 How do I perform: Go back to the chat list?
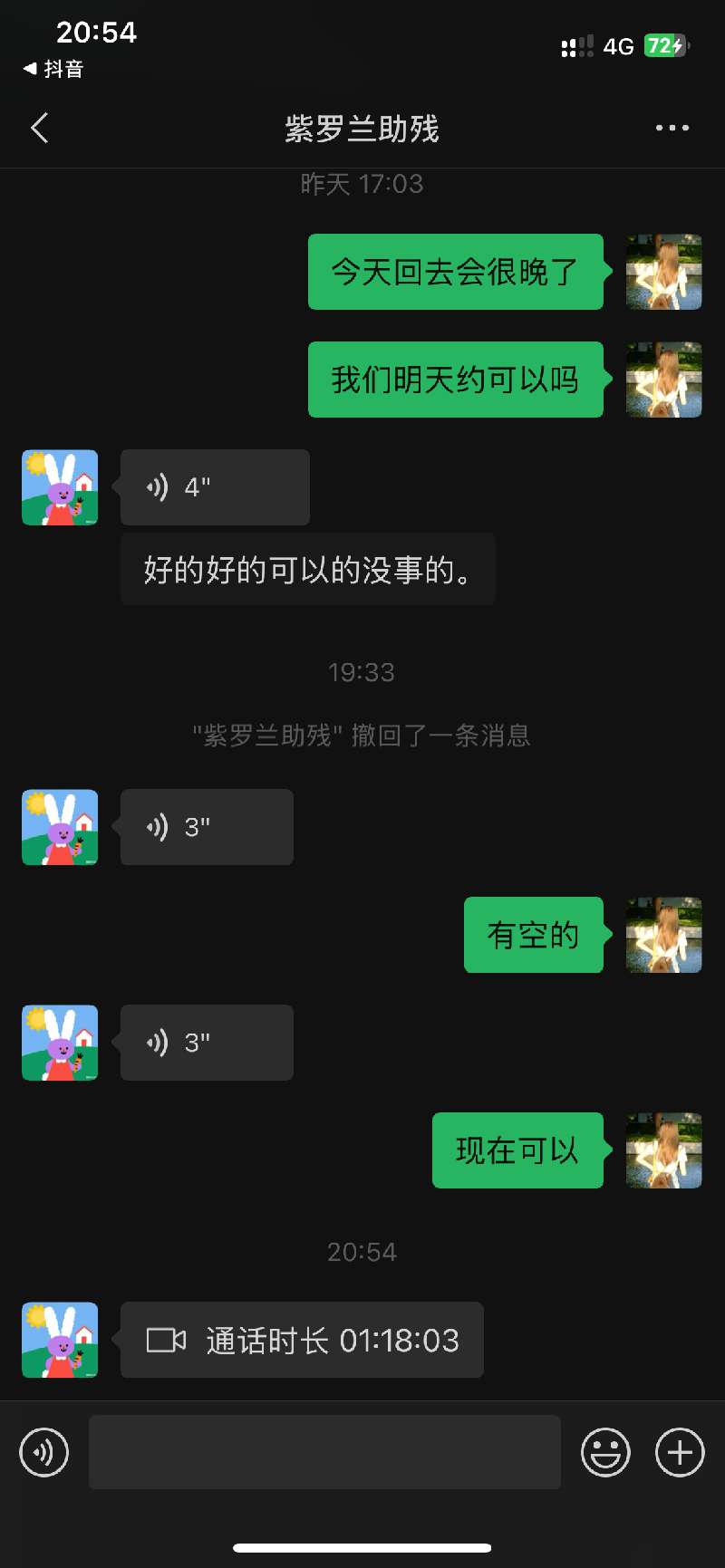(x=40, y=129)
